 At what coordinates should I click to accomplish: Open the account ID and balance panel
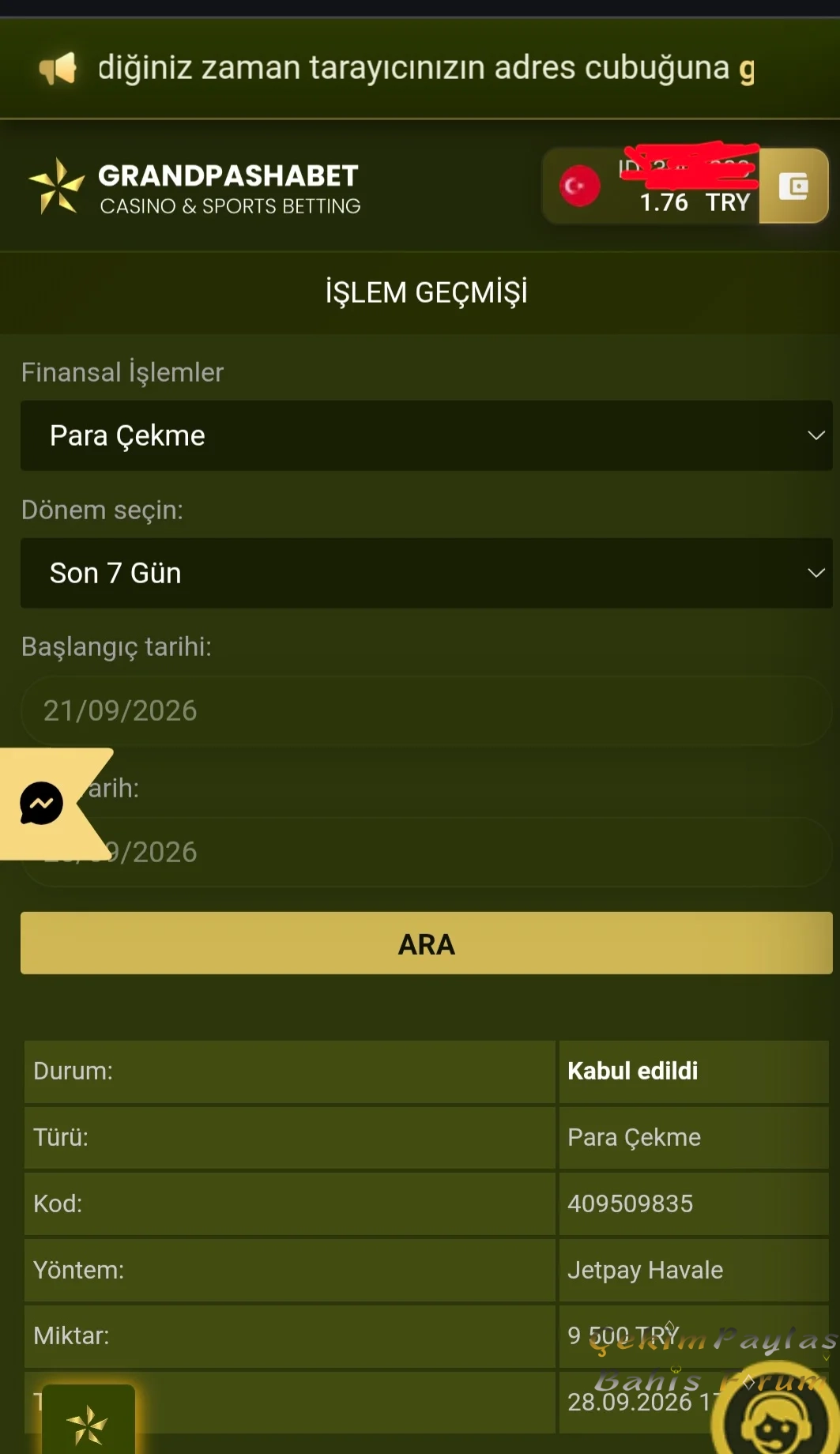(x=652, y=186)
